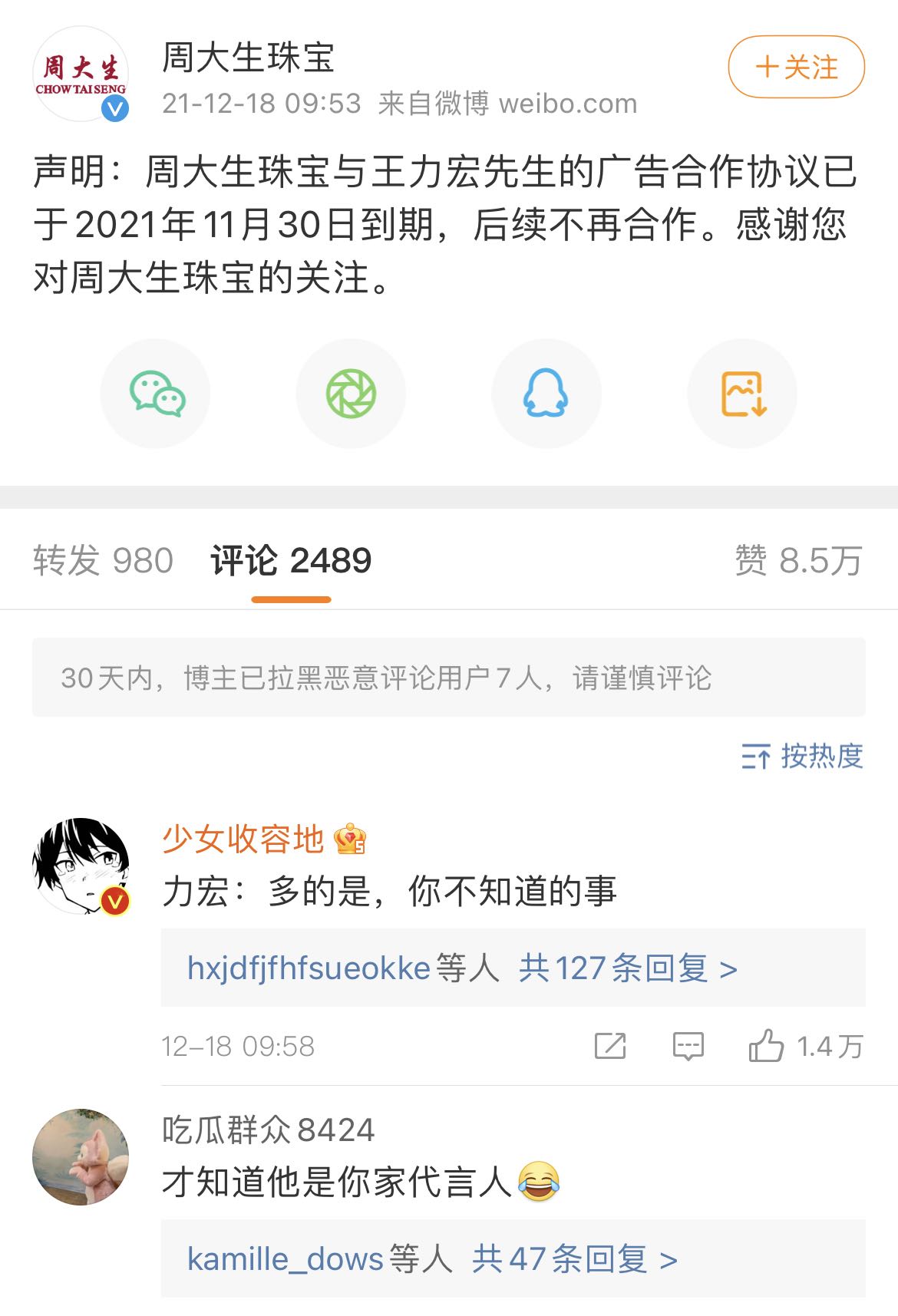This screenshot has width=898, height=1316.
Task: Open 吃瓜群众8424's profile avatar
Action: pos(81,1156)
